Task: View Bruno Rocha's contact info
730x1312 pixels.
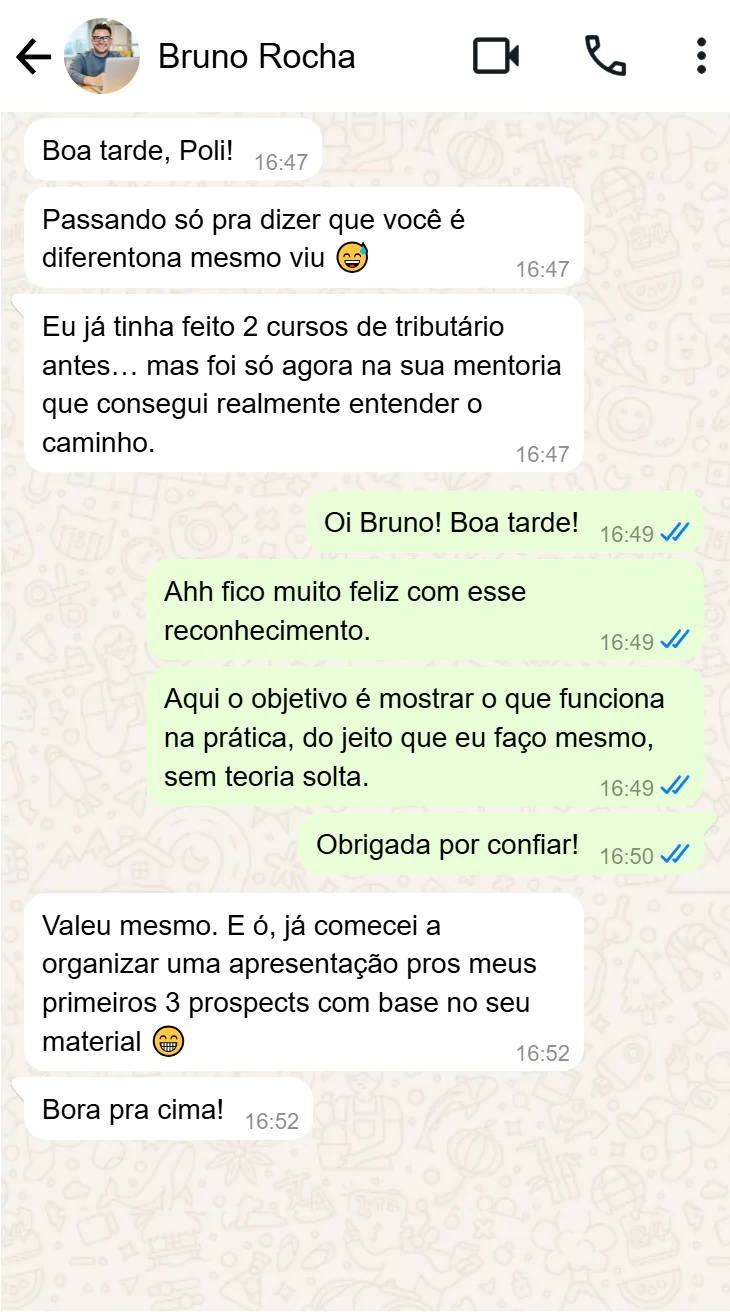Action: [x=257, y=57]
